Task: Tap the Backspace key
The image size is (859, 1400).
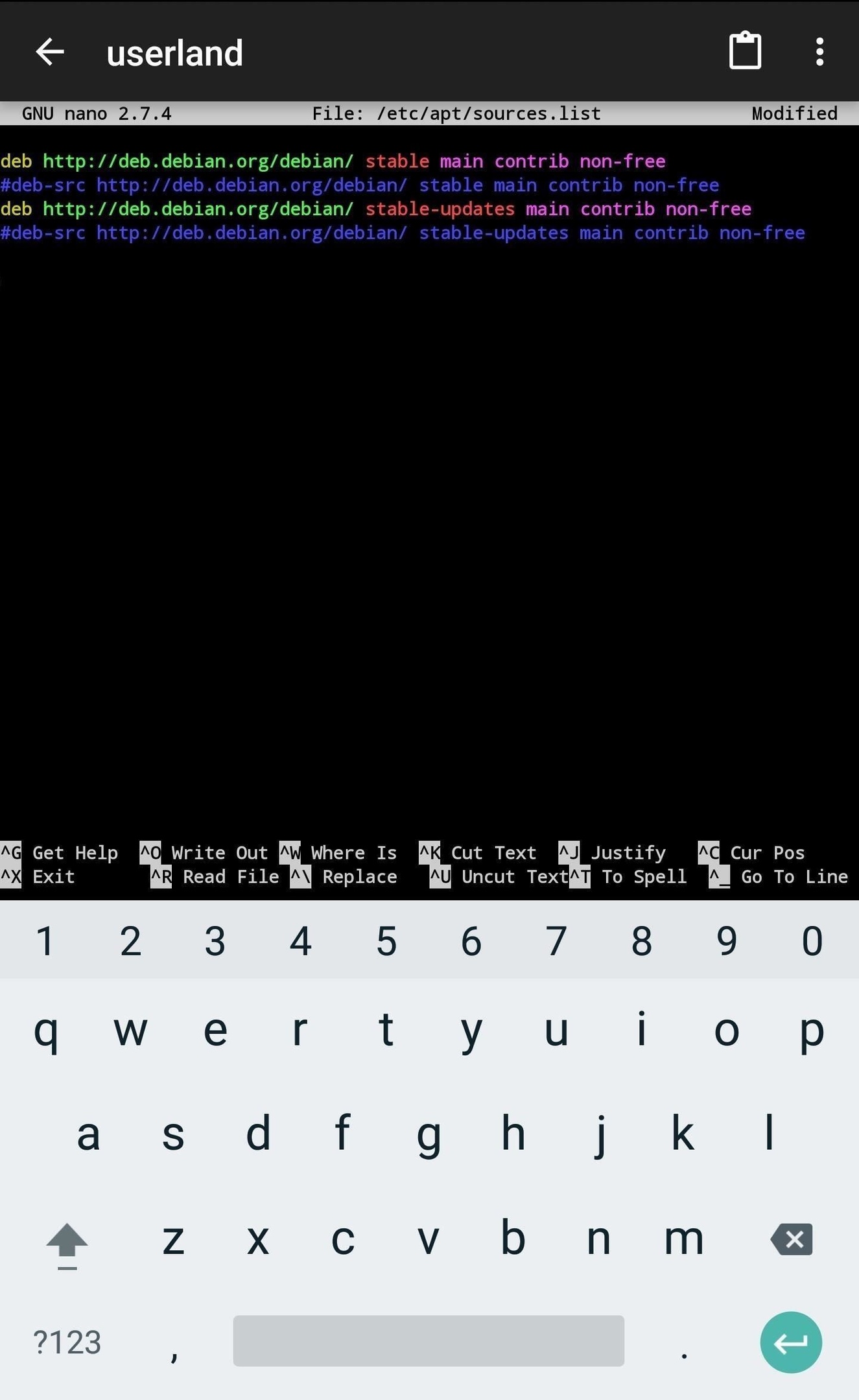Action: [x=792, y=1240]
